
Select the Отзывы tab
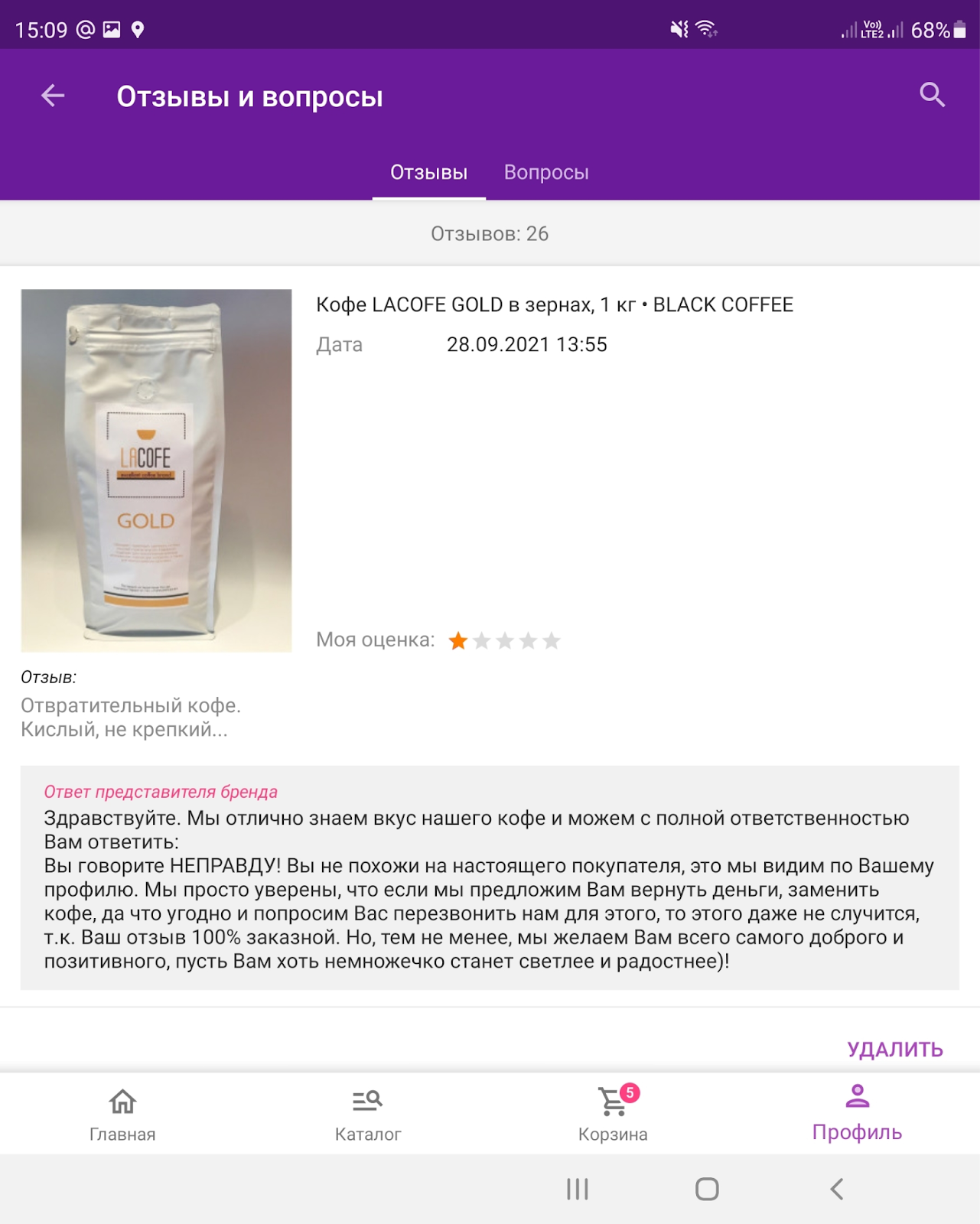(x=428, y=172)
